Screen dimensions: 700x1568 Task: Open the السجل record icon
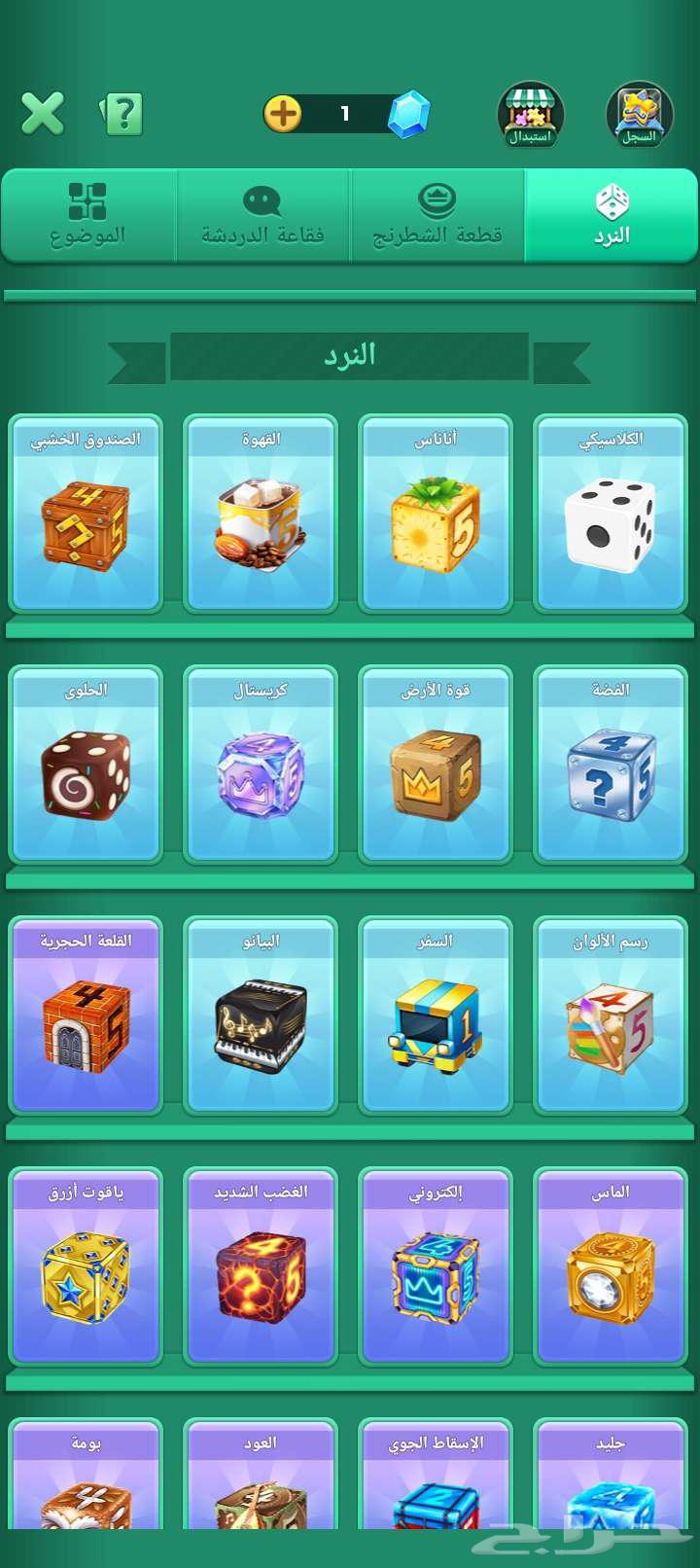coord(639,114)
